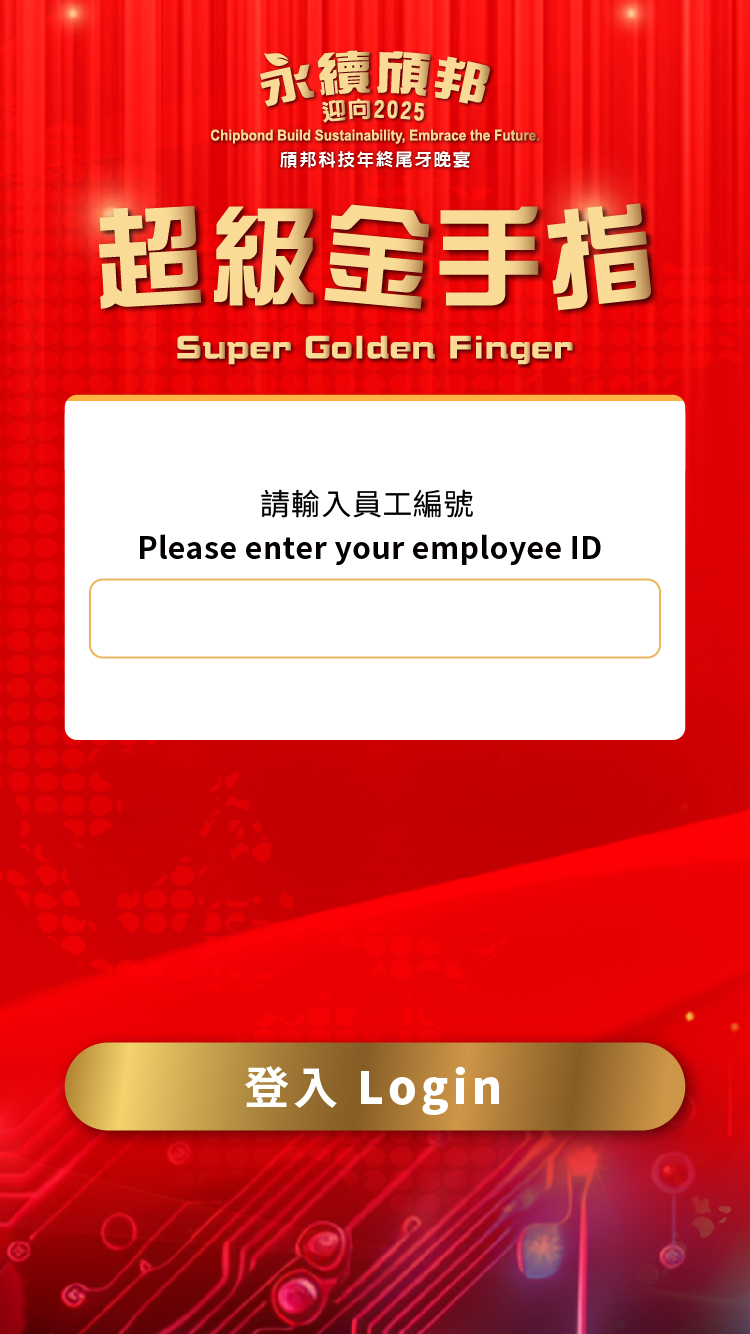750x1334 pixels.
Task: Focus the employee ID input field
Action: click(x=374, y=618)
